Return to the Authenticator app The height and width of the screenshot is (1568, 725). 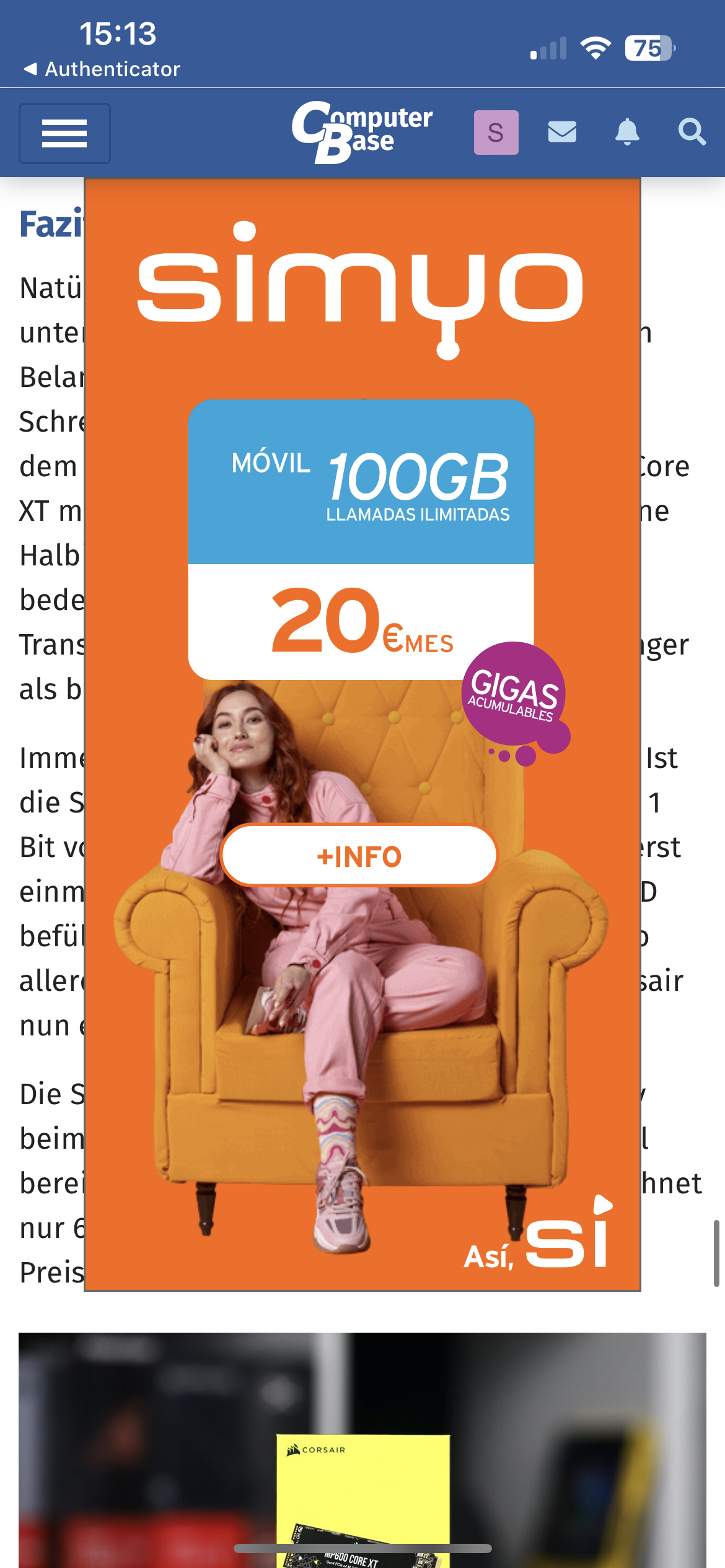[102, 69]
